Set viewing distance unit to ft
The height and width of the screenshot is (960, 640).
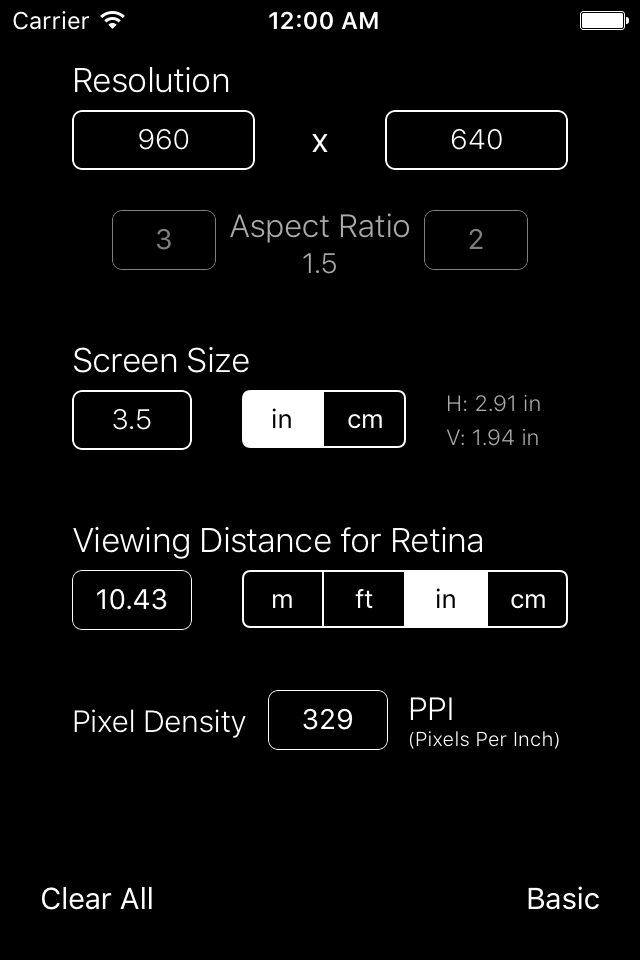pos(364,599)
